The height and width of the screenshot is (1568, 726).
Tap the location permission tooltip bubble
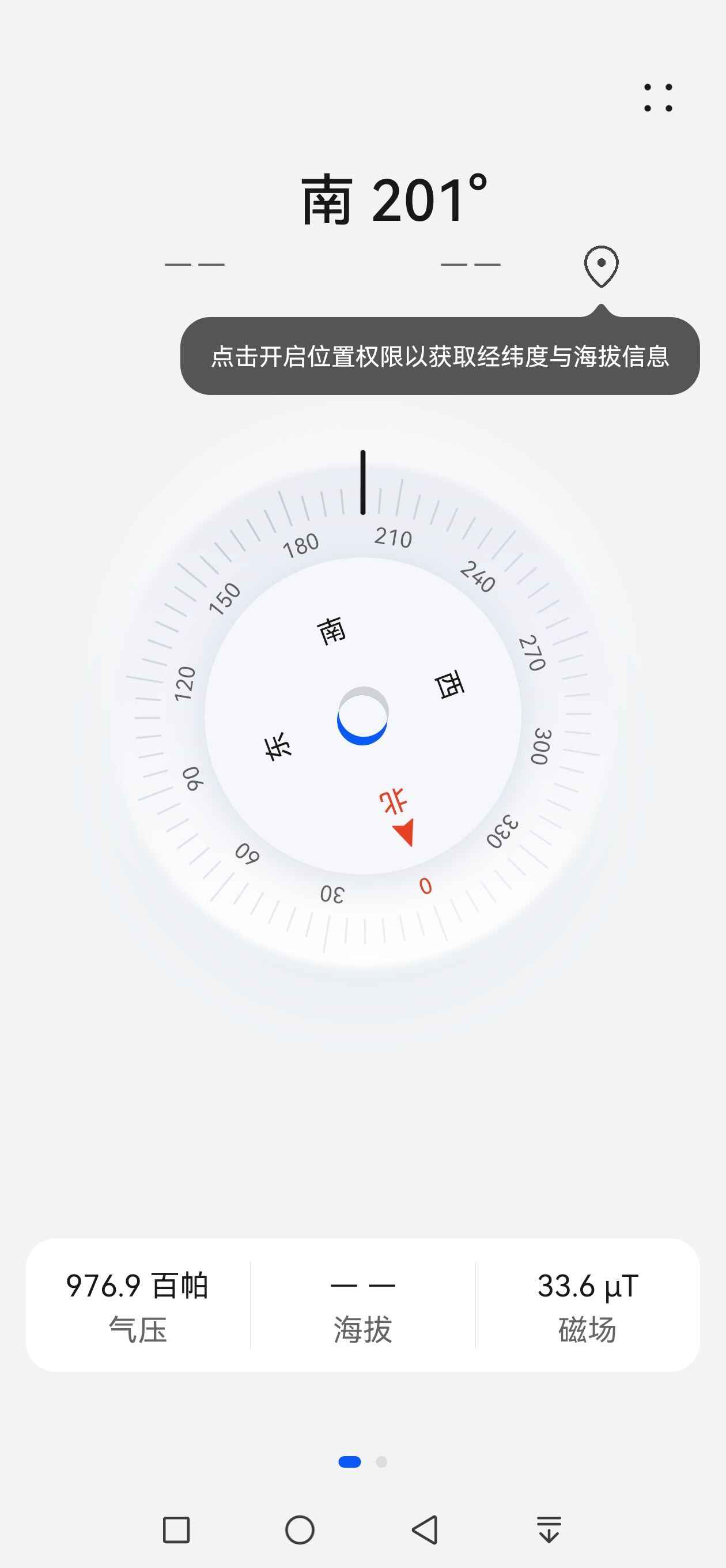click(x=440, y=356)
